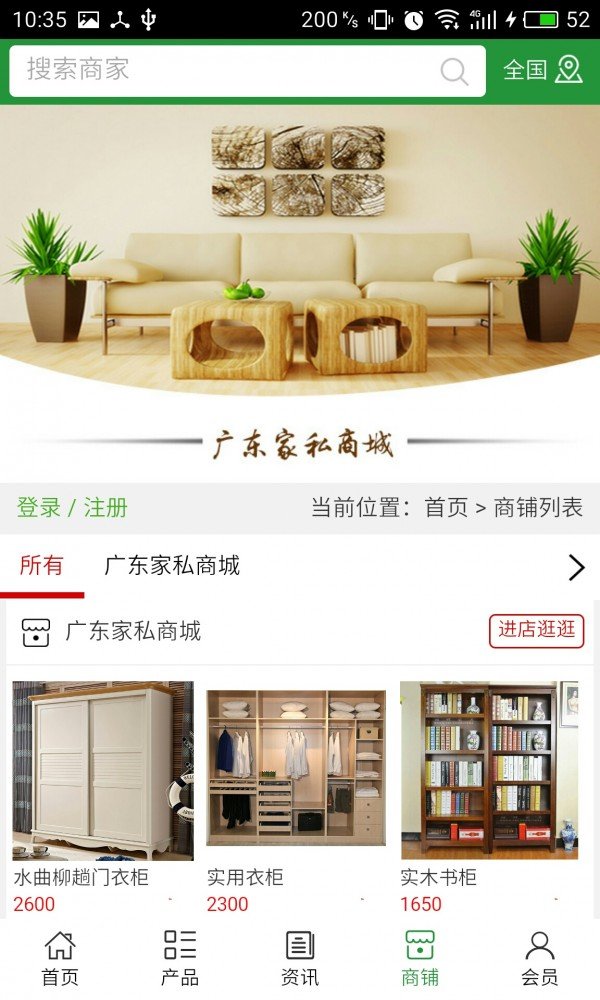Open the 资讯 tab
The height and width of the screenshot is (1000, 600).
click(300, 958)
